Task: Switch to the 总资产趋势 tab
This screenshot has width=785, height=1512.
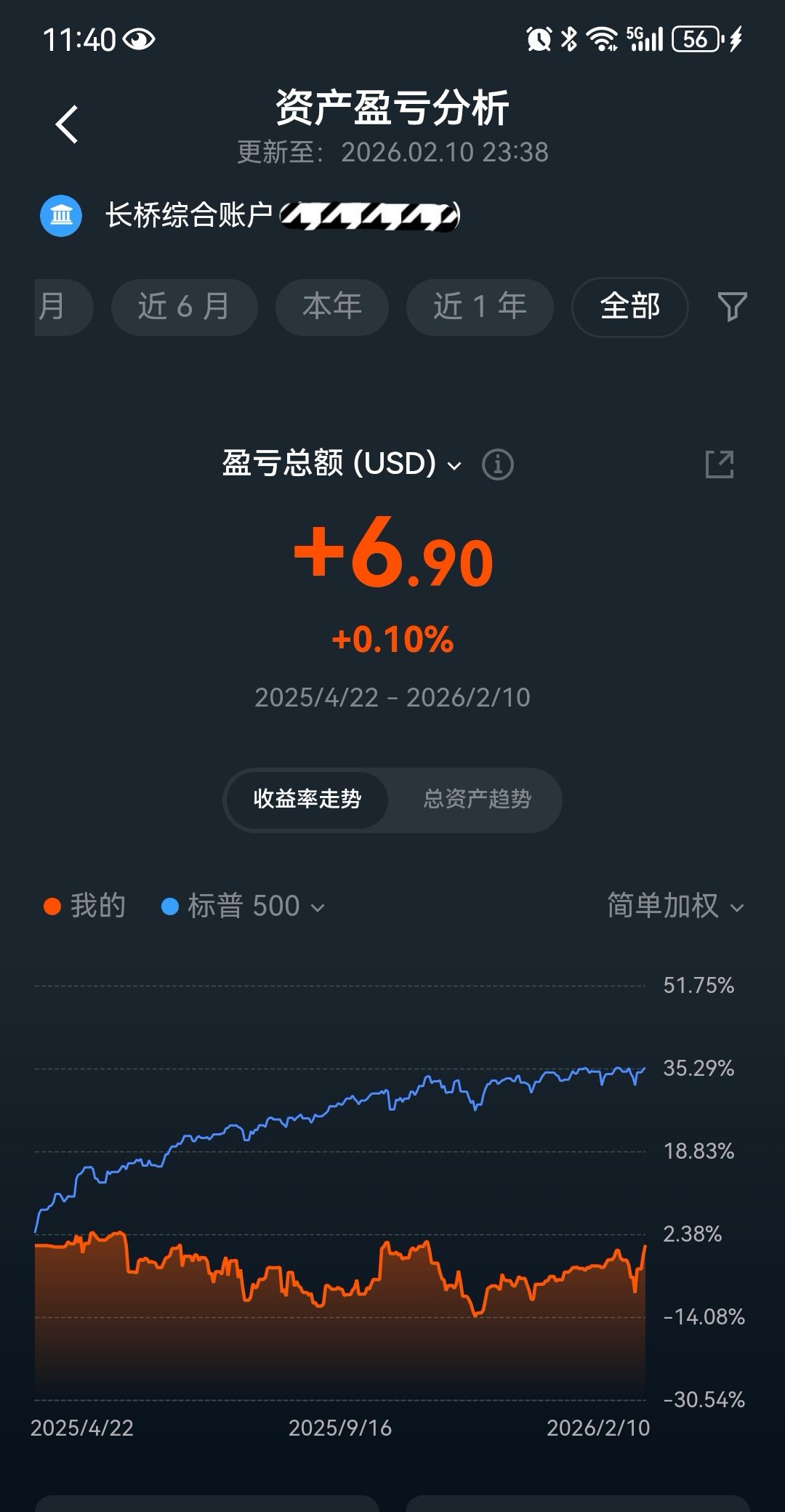Action: [477, 800]
